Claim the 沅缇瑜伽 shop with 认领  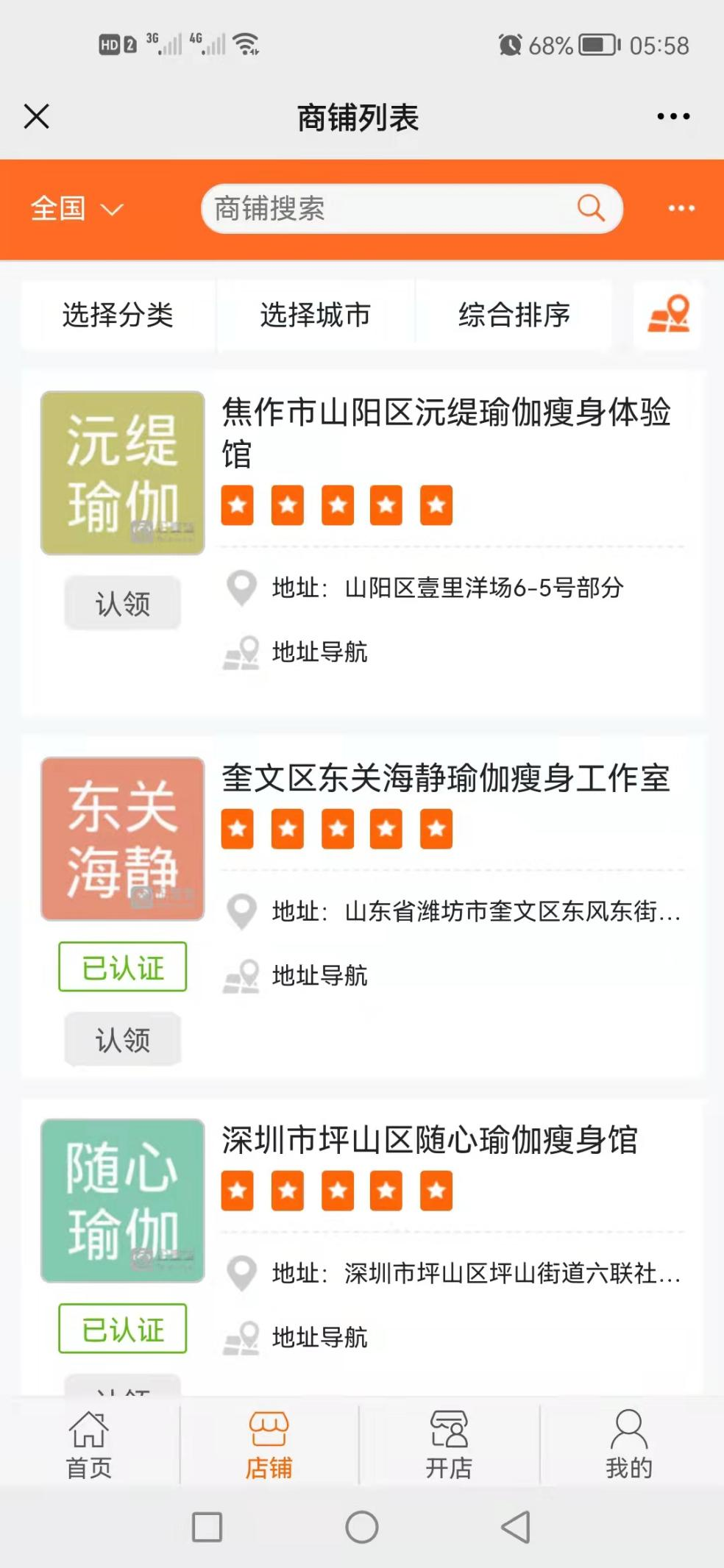click(123, 603)
